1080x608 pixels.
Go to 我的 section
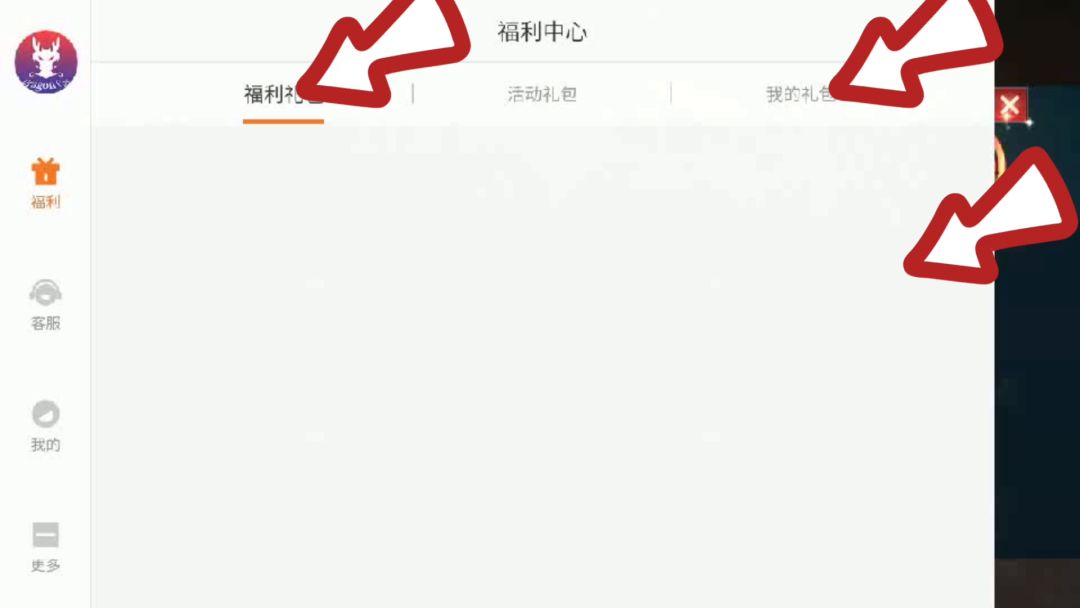pos(45,426)
